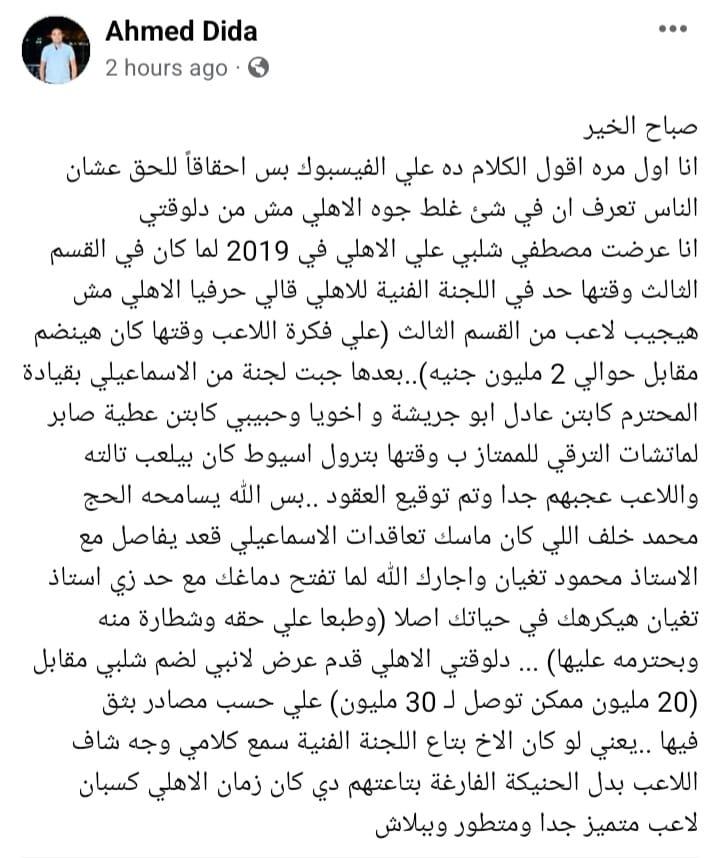Image resolution: width=720 pixels, height=858 pixels.
Task: Open the Ahmed Dida profile name link
Action: click(x=180, y=32)
